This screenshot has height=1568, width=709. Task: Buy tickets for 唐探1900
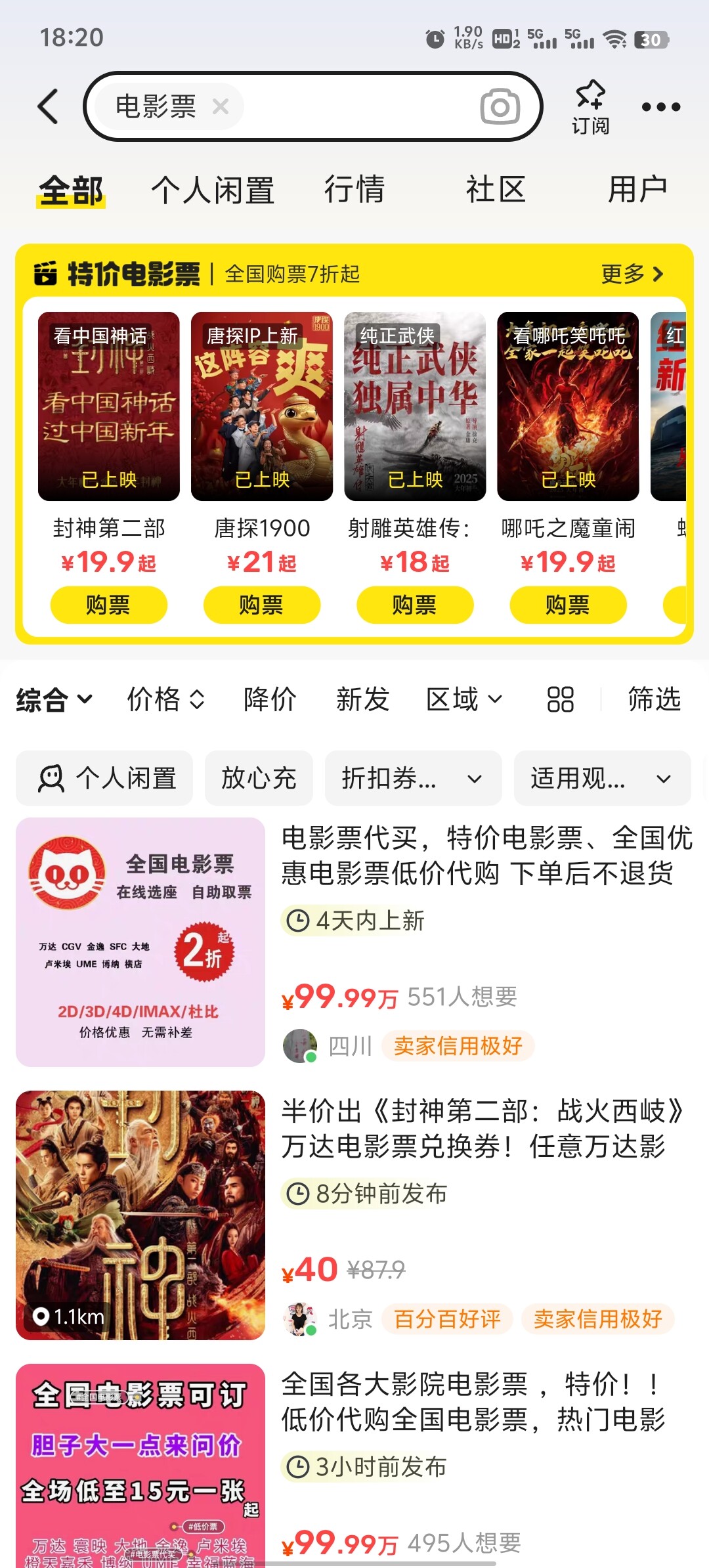tap(262, 605)
